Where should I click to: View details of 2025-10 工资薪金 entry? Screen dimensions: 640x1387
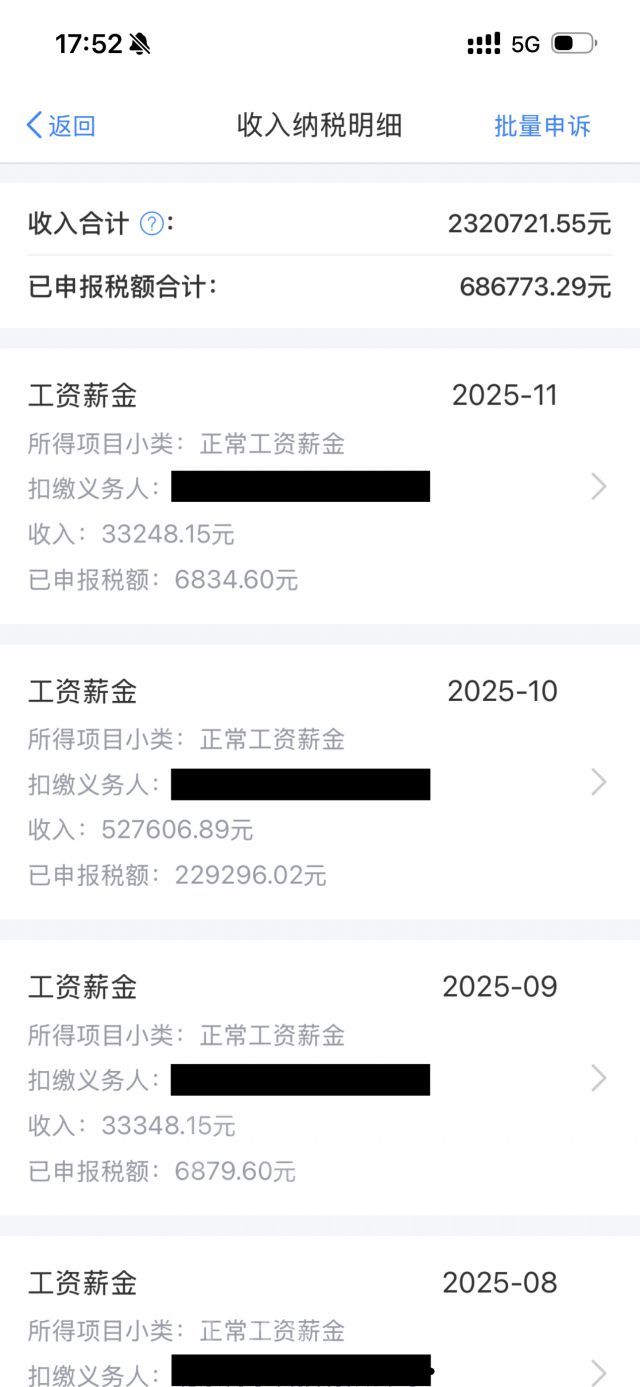[320, 783]
